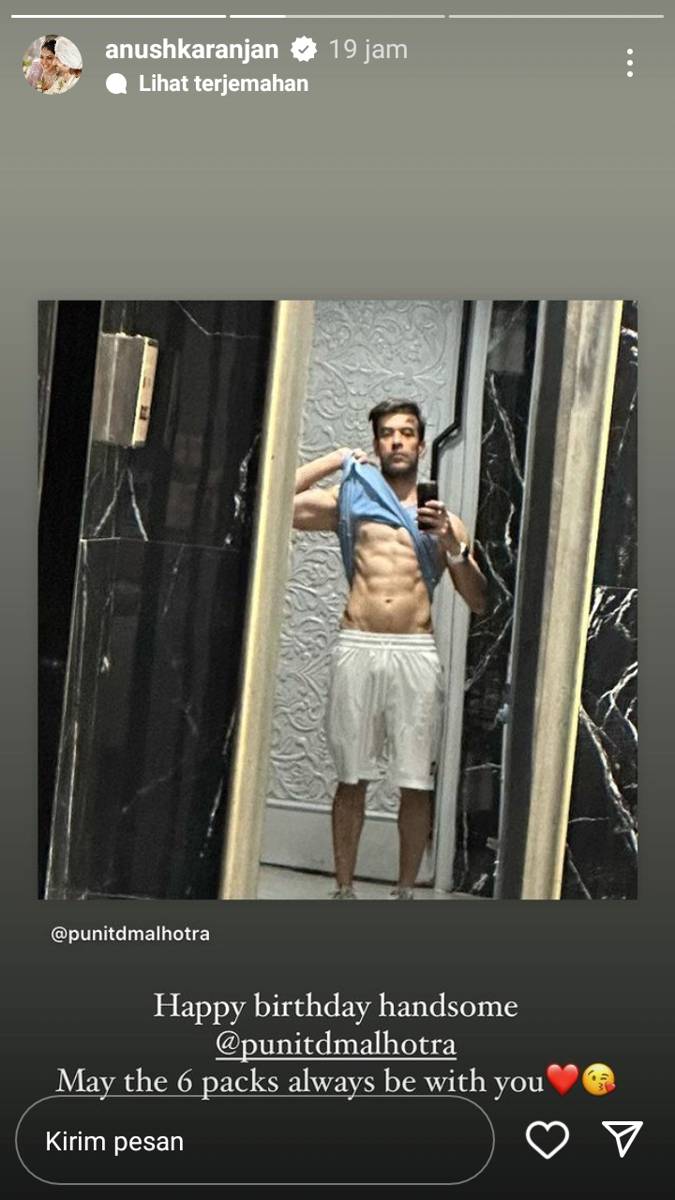Tap the Kirim pesan message field
Viewport: 675px width, 1200px height.
(x=255, y=1141)
